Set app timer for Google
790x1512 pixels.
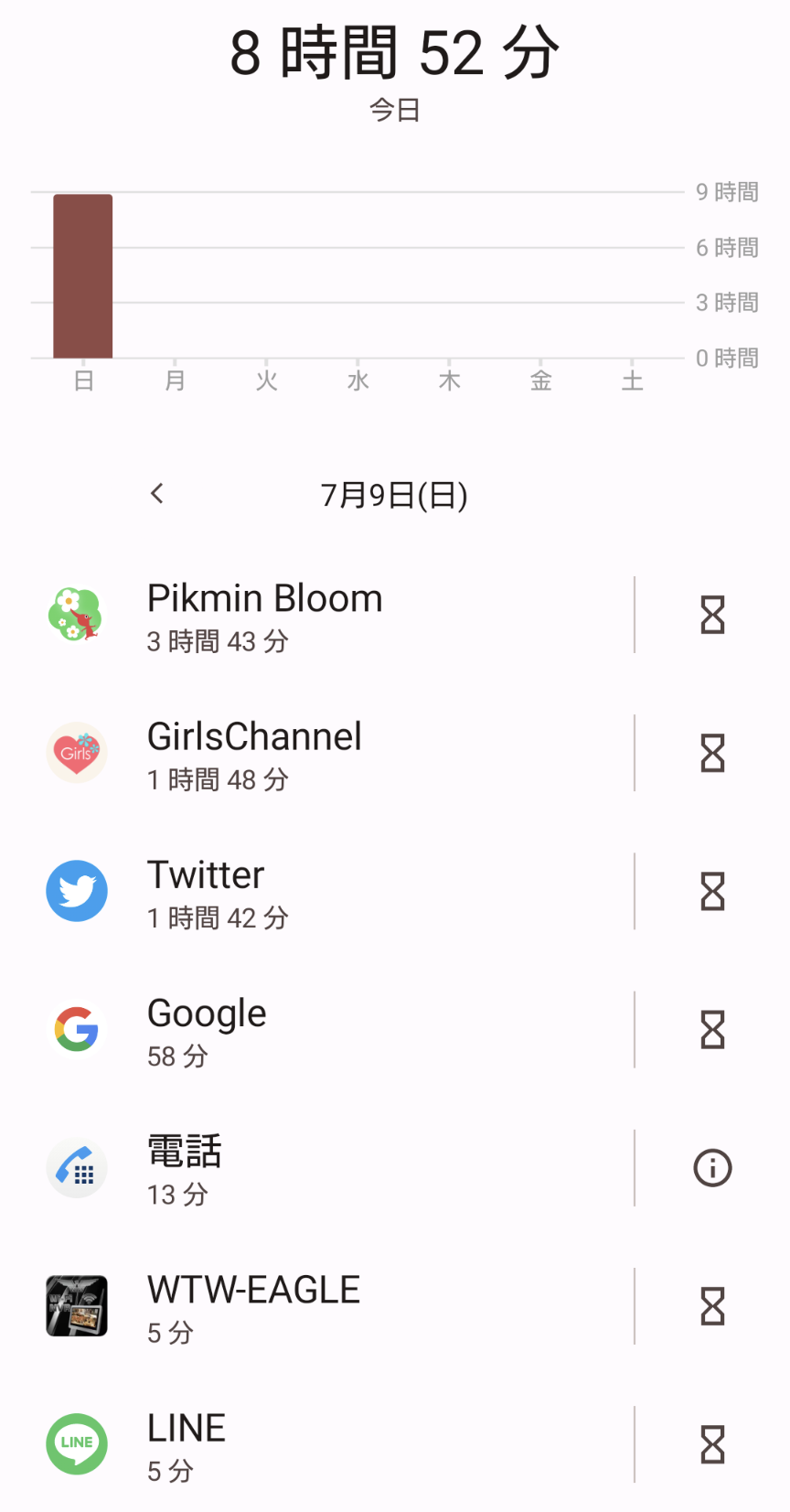[x=712, y=1030]
